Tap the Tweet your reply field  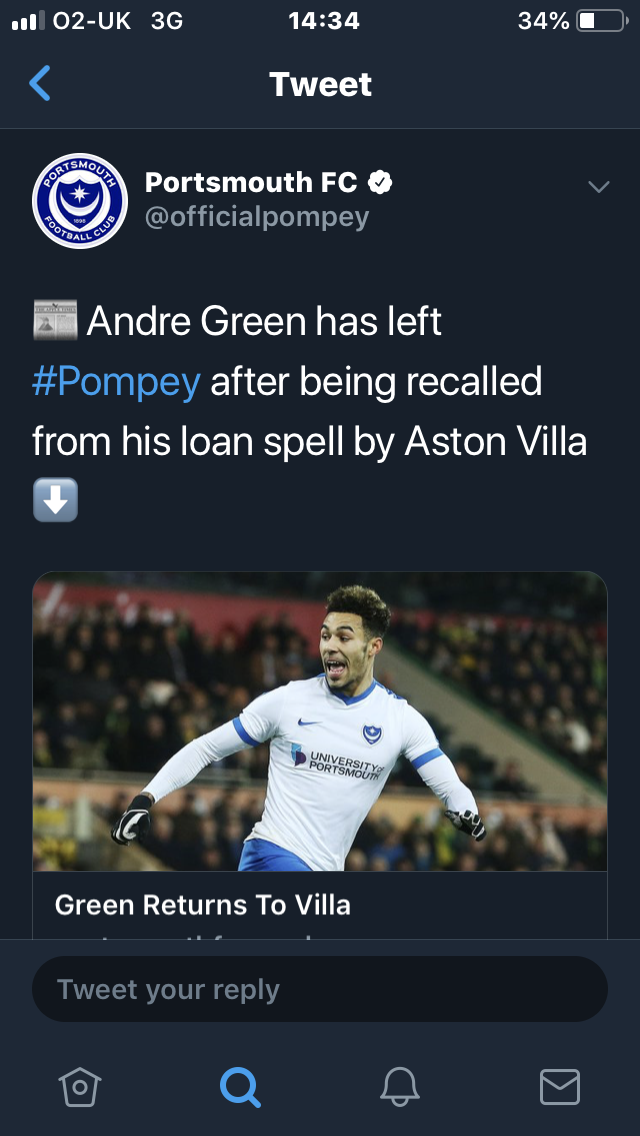coord(320,989)
